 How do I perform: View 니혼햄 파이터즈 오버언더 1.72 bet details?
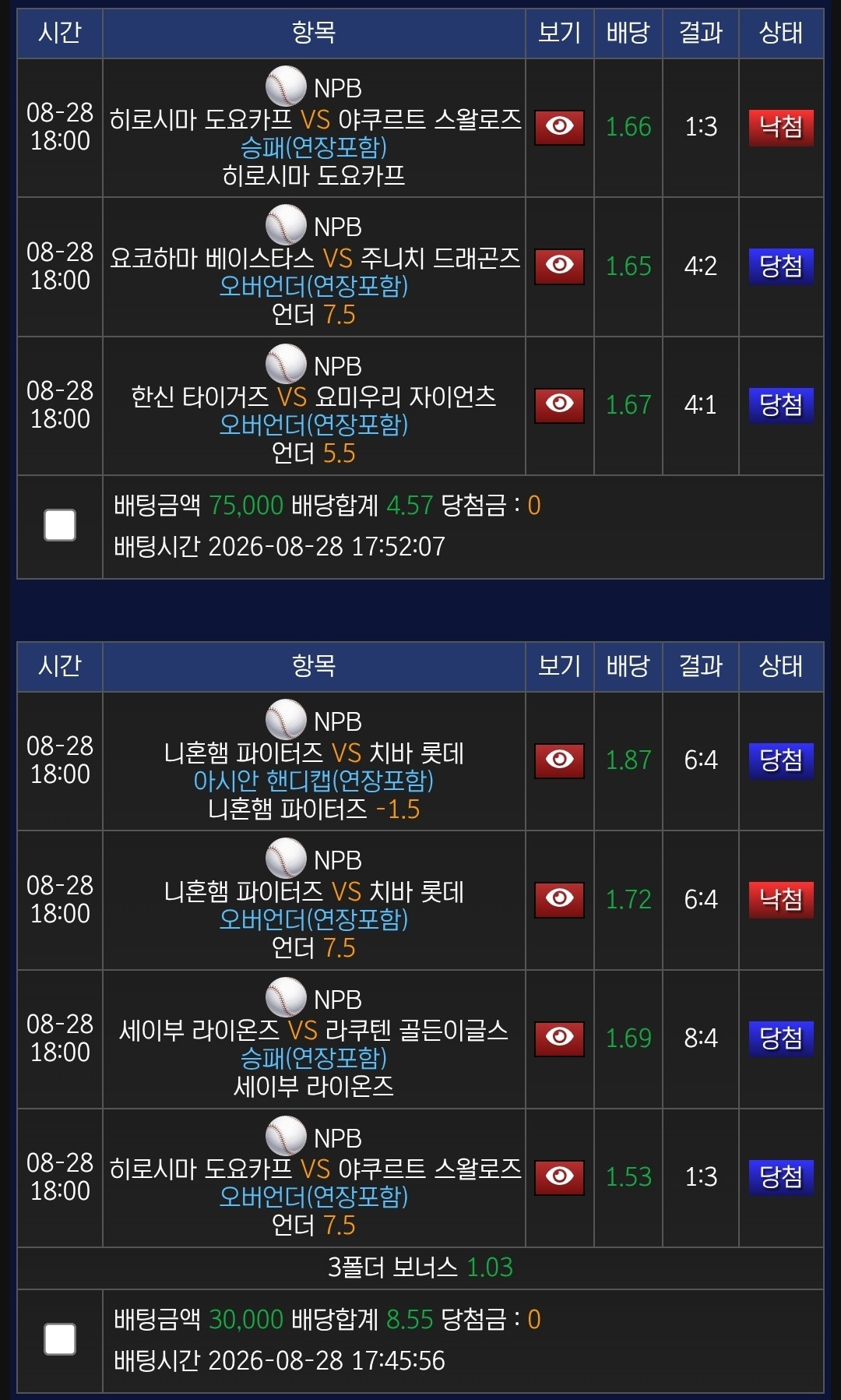click(x=559, y=899)
